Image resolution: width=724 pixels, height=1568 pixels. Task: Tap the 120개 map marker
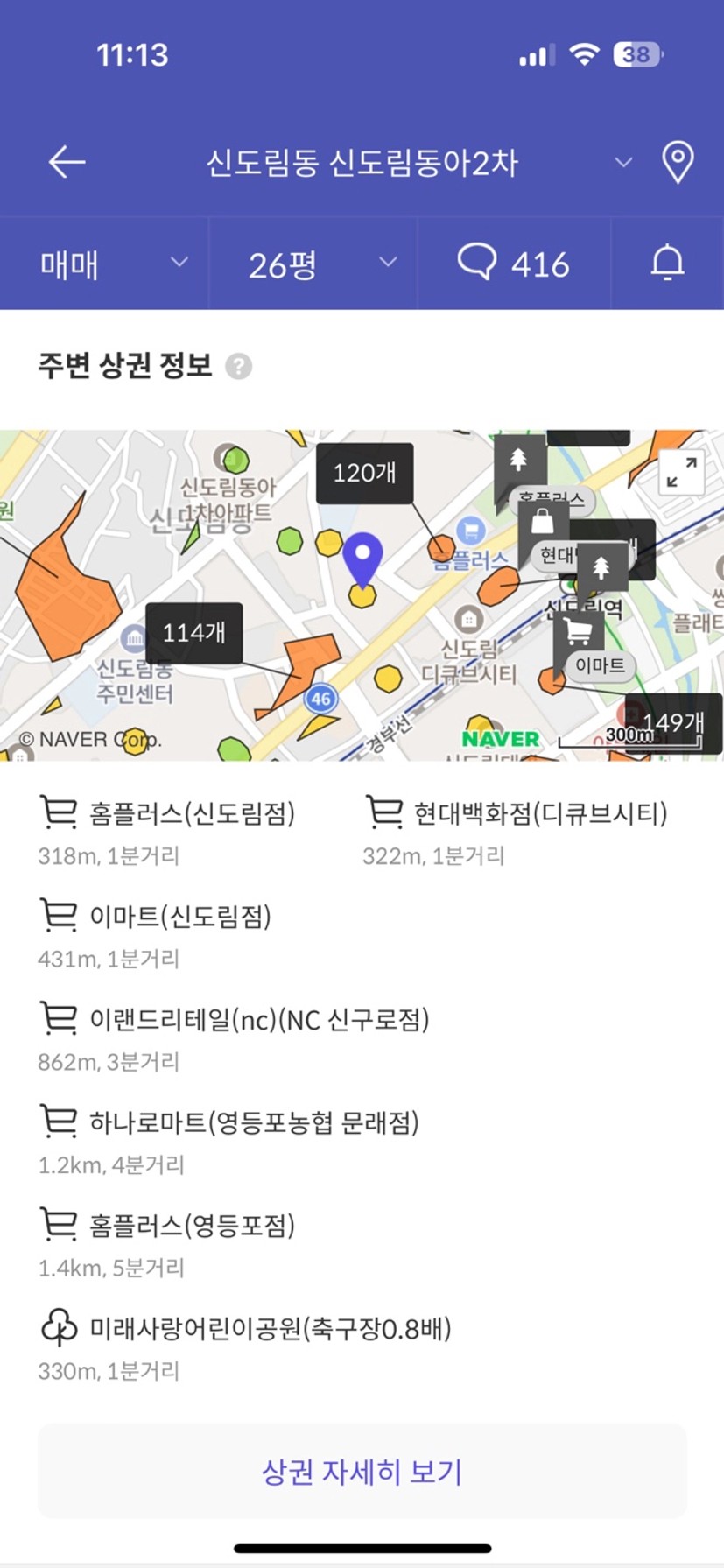(364, 474)
